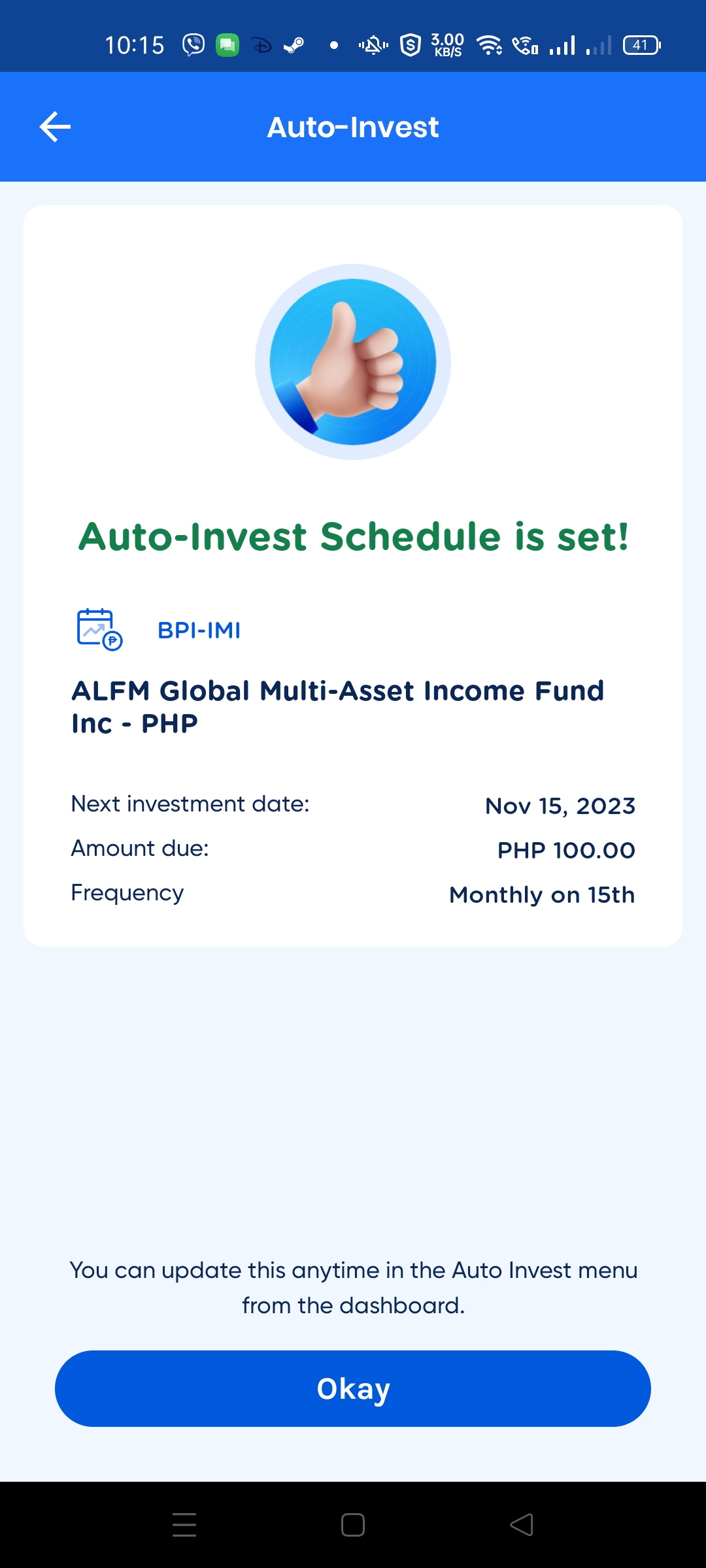Select the Monthly on 15th frequency value
This screenshot has width=706, height=1568.
click(x=541, y=894)
